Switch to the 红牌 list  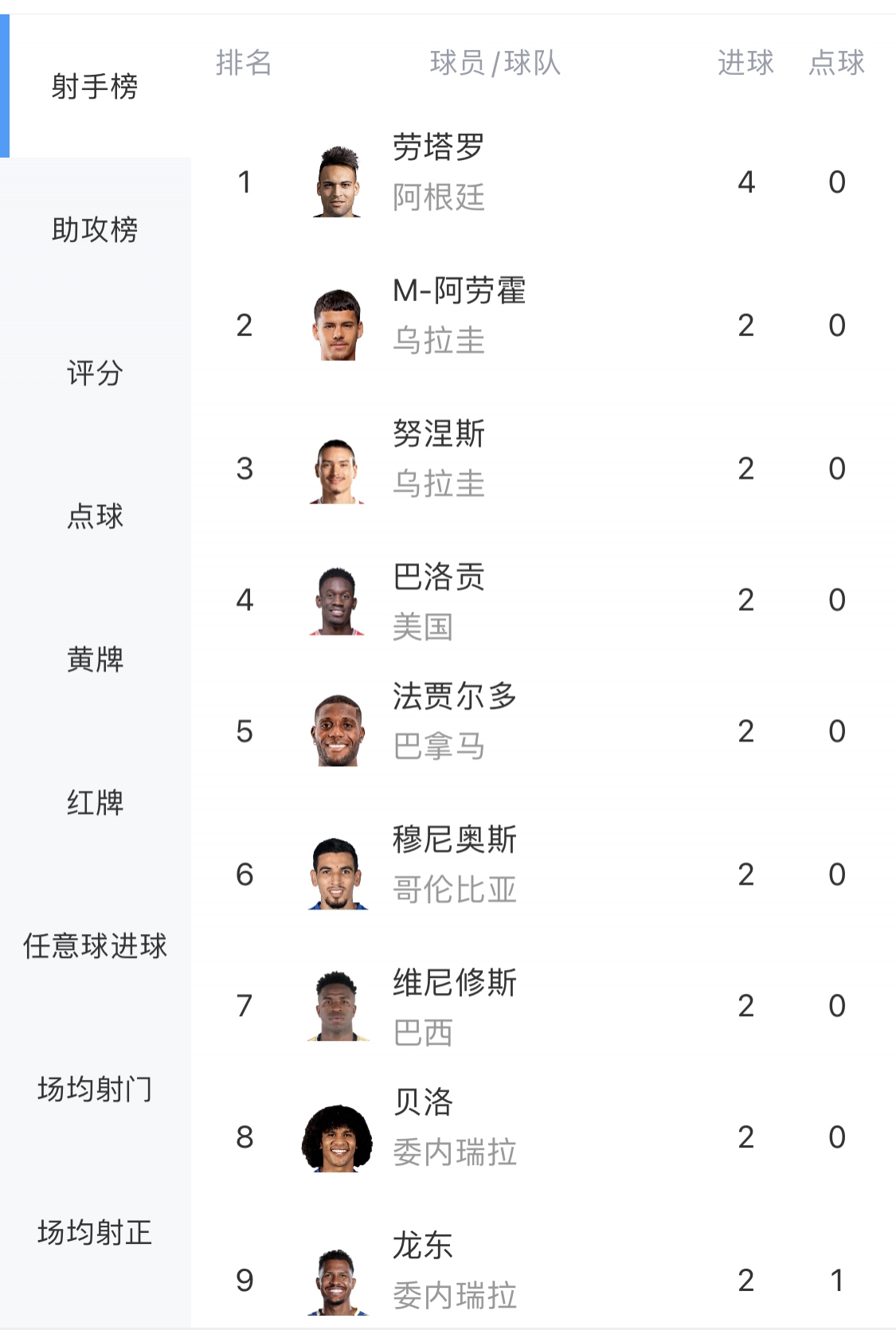pyautogui.click(x=95, y=803)
